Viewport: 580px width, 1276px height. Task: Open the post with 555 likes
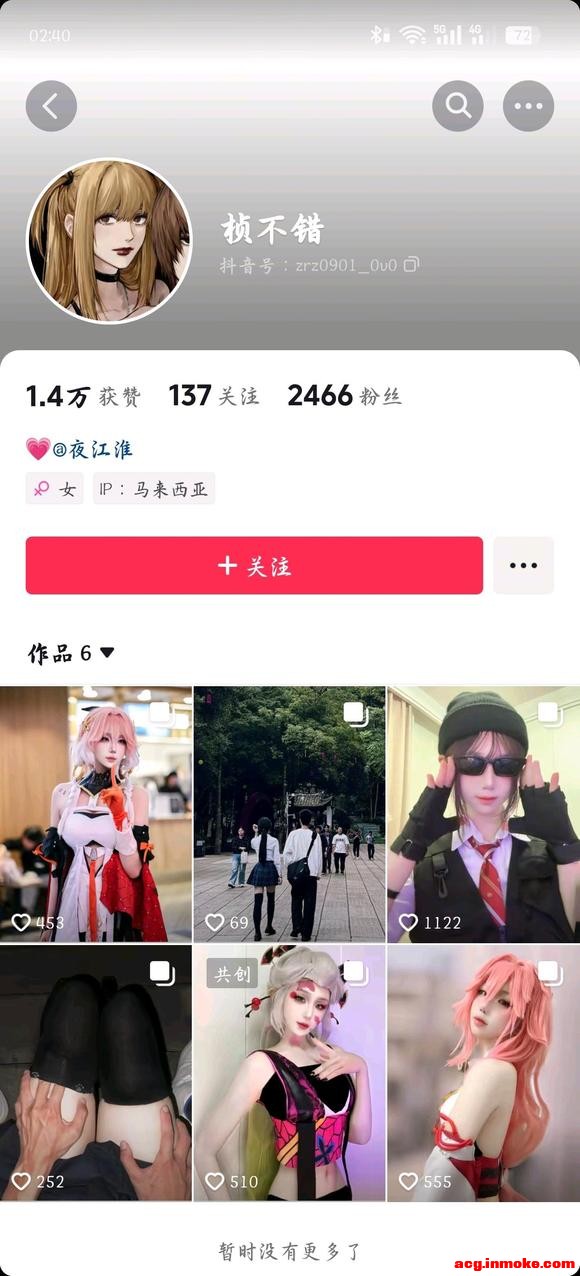[x=483, y=1073]
